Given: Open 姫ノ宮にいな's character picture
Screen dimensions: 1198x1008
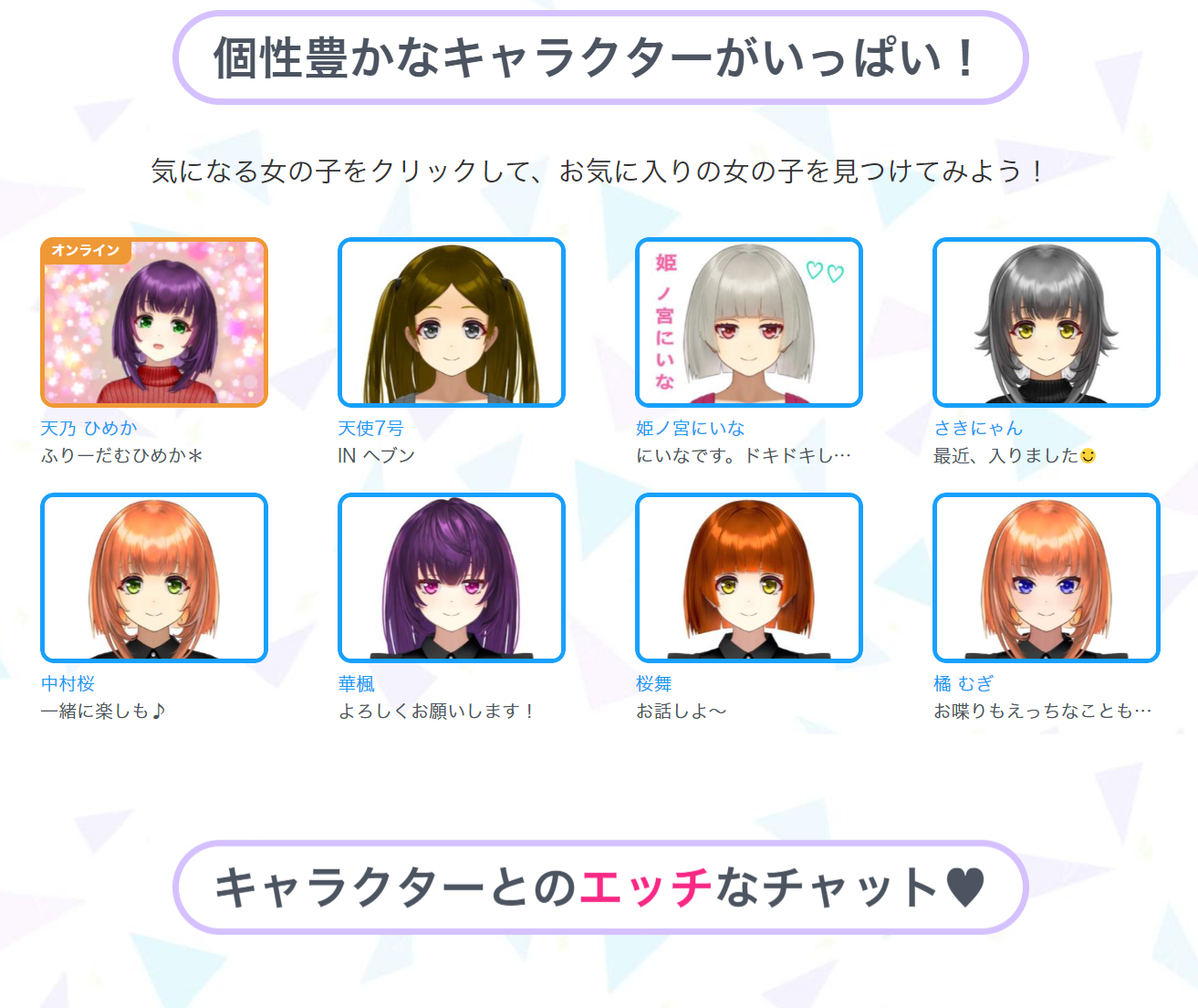Looking at the screenshot, I should (748, 323).
